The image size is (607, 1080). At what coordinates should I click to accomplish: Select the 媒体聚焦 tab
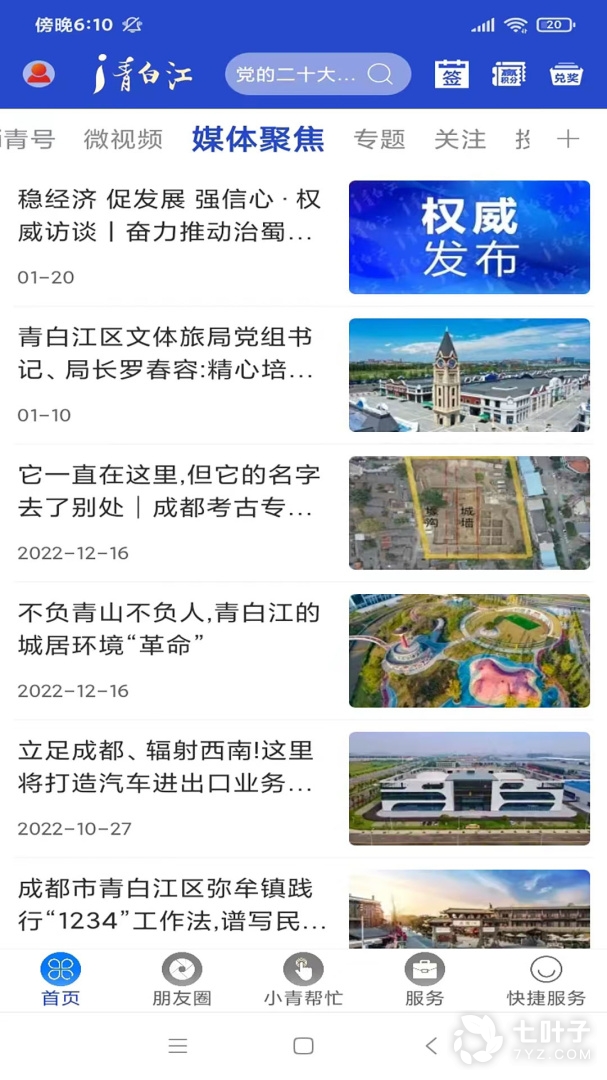coord(258,140)
